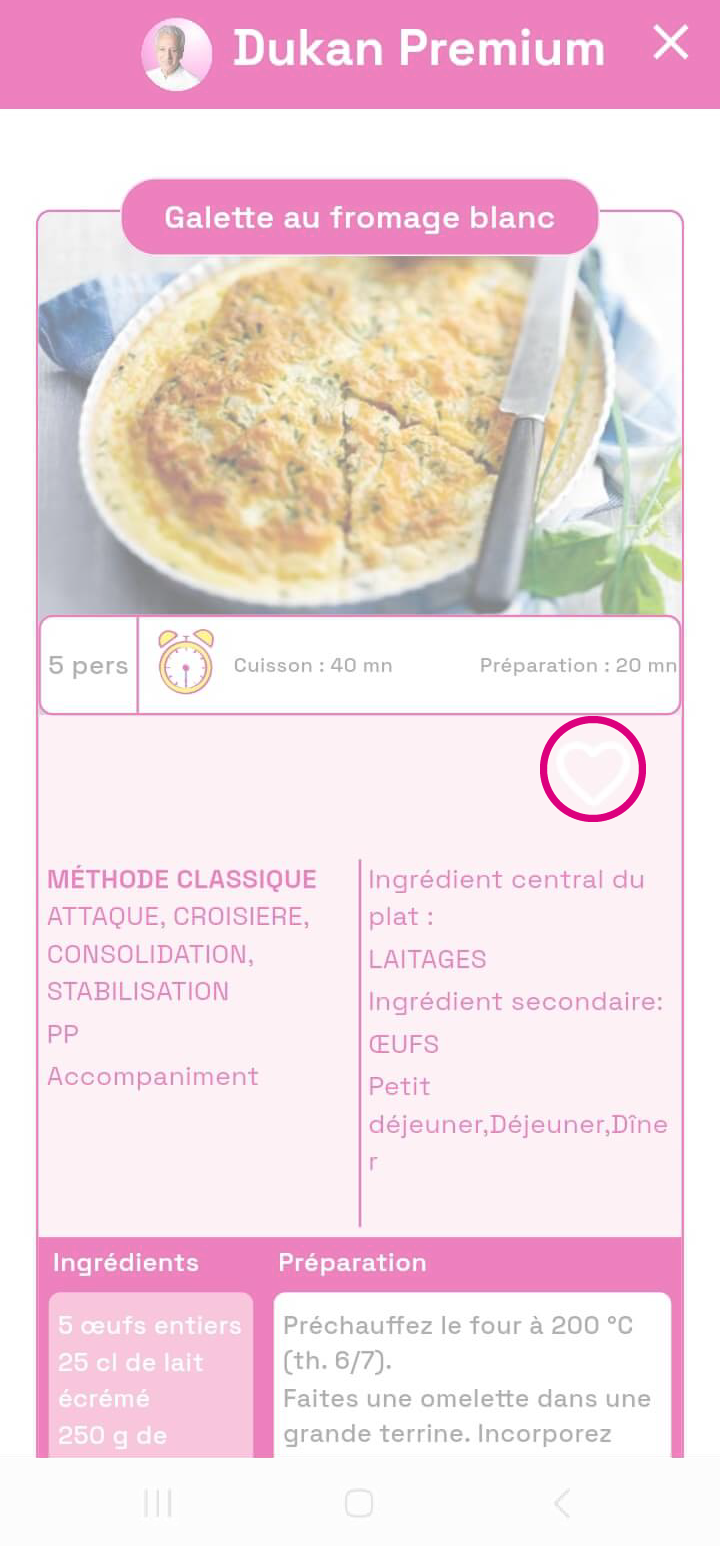This screenshot has width=720, height=1546.
Task: Add Galette au fromage blanc to favorites
Action: 593,770
